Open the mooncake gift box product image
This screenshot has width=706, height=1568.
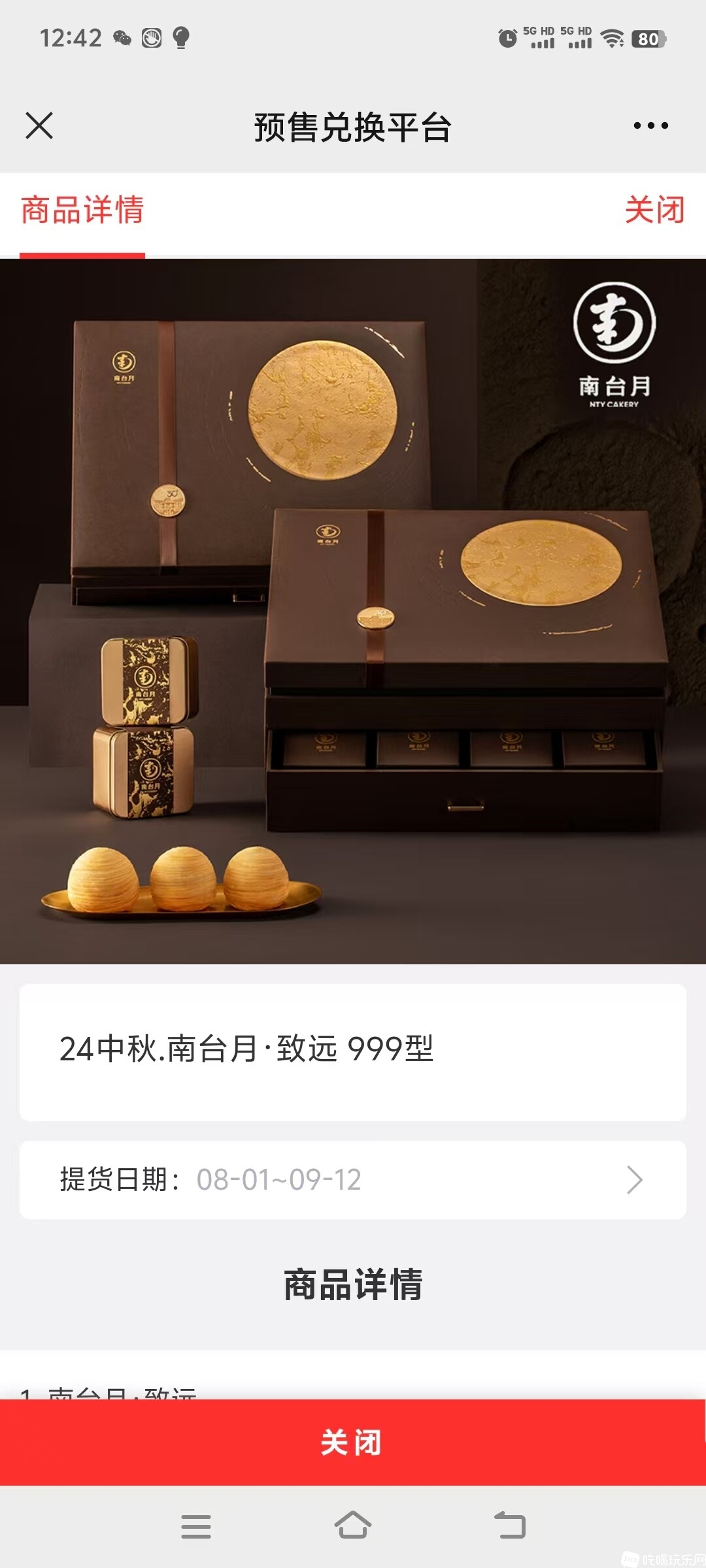tap(353, 611)
